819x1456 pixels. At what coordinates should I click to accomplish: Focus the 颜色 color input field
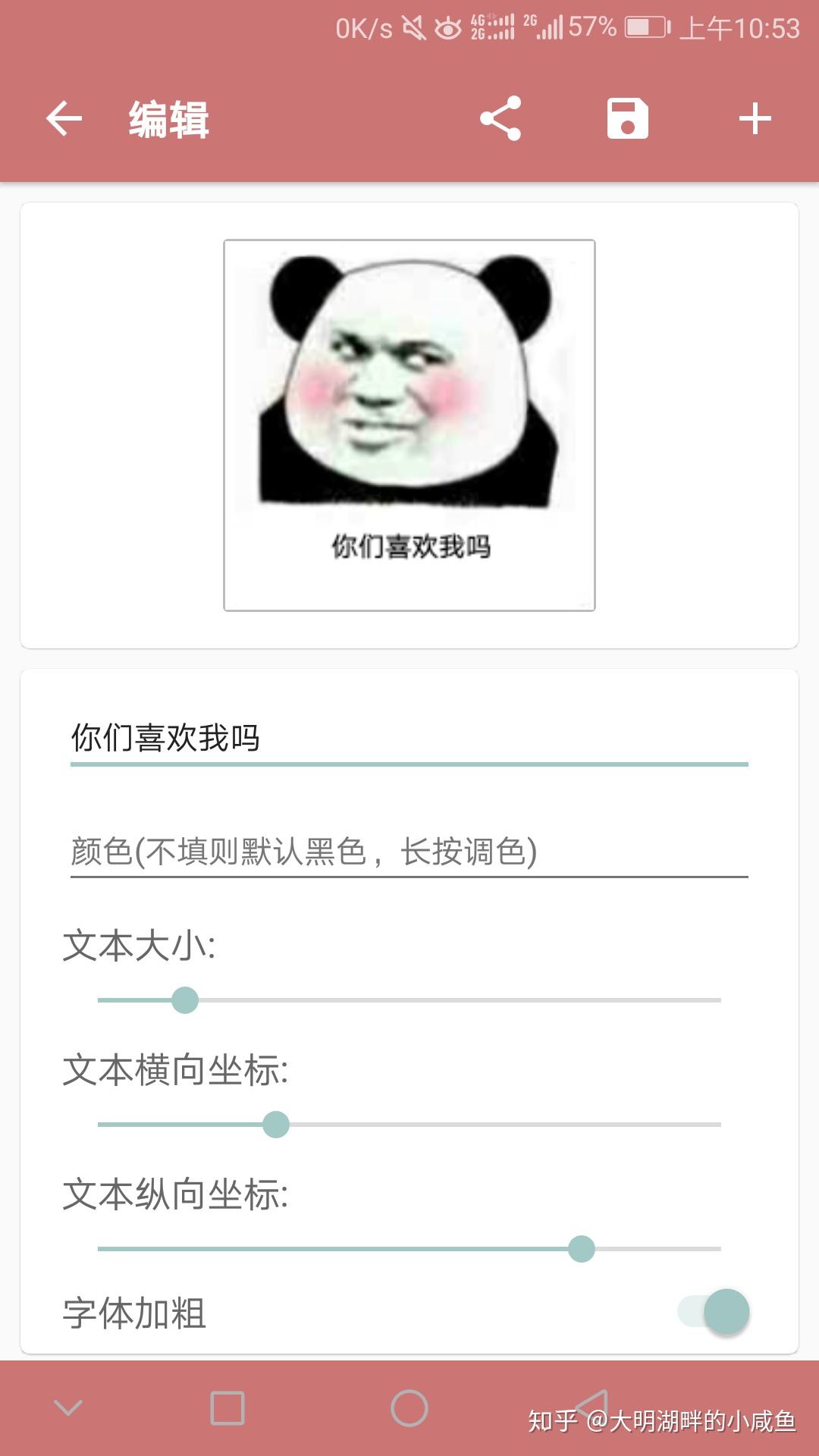coord(409,852)
